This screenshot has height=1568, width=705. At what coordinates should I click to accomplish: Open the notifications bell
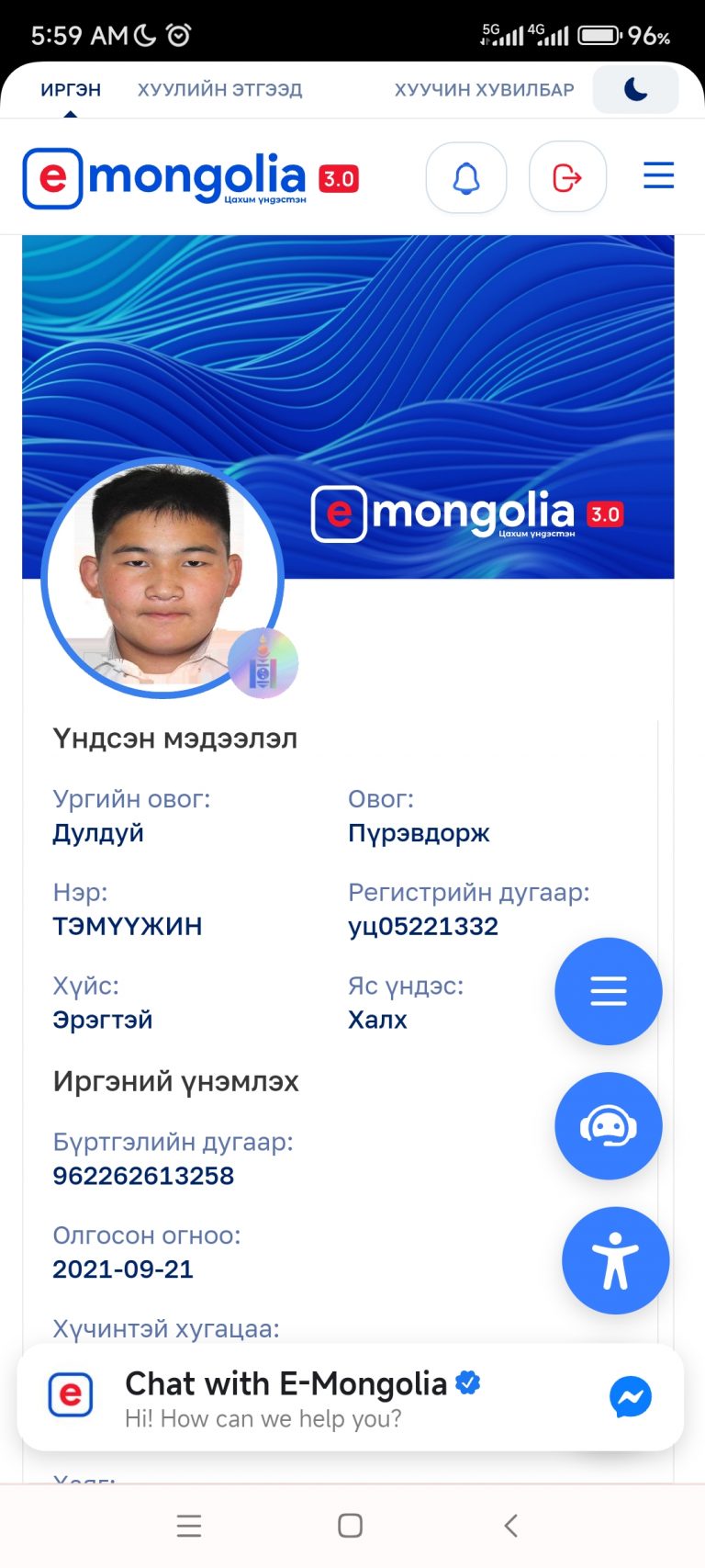(x=466, y=177)
